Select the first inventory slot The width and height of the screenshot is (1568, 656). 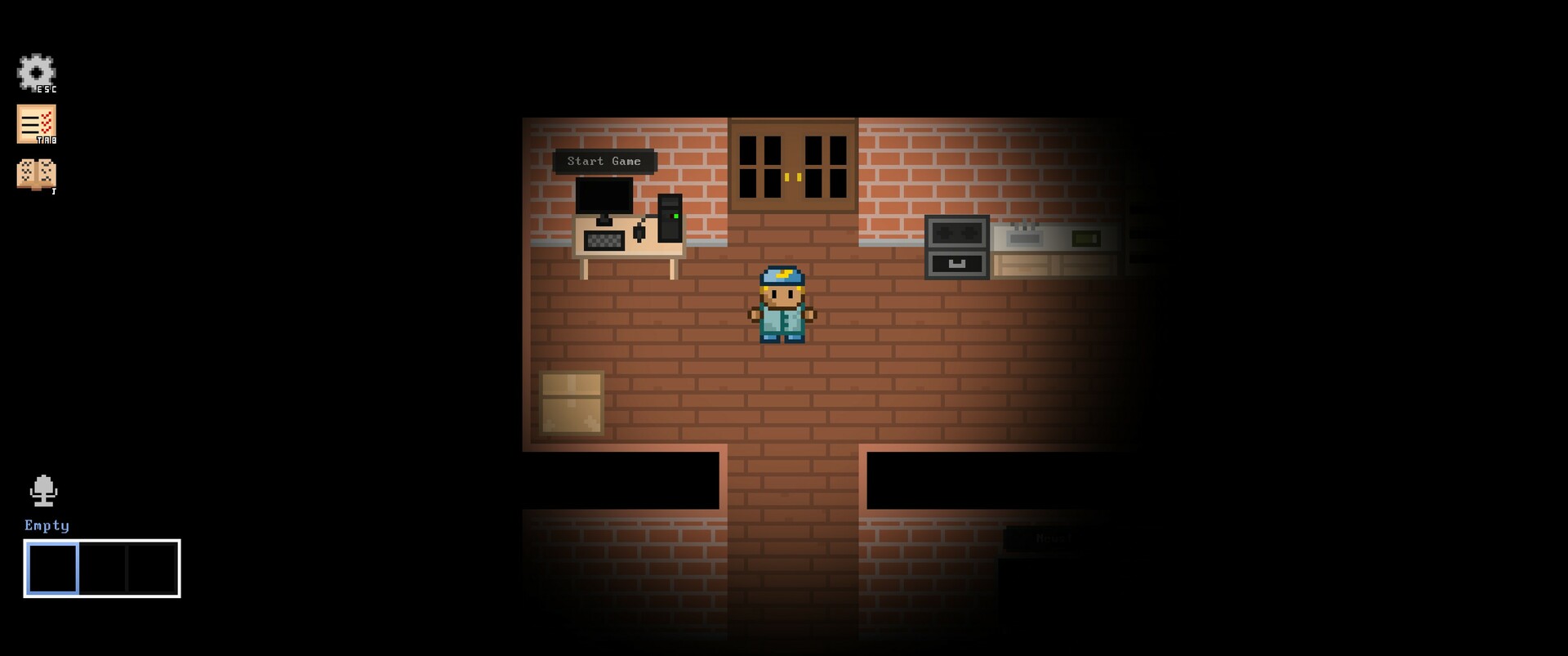click(x=53, y=569)
